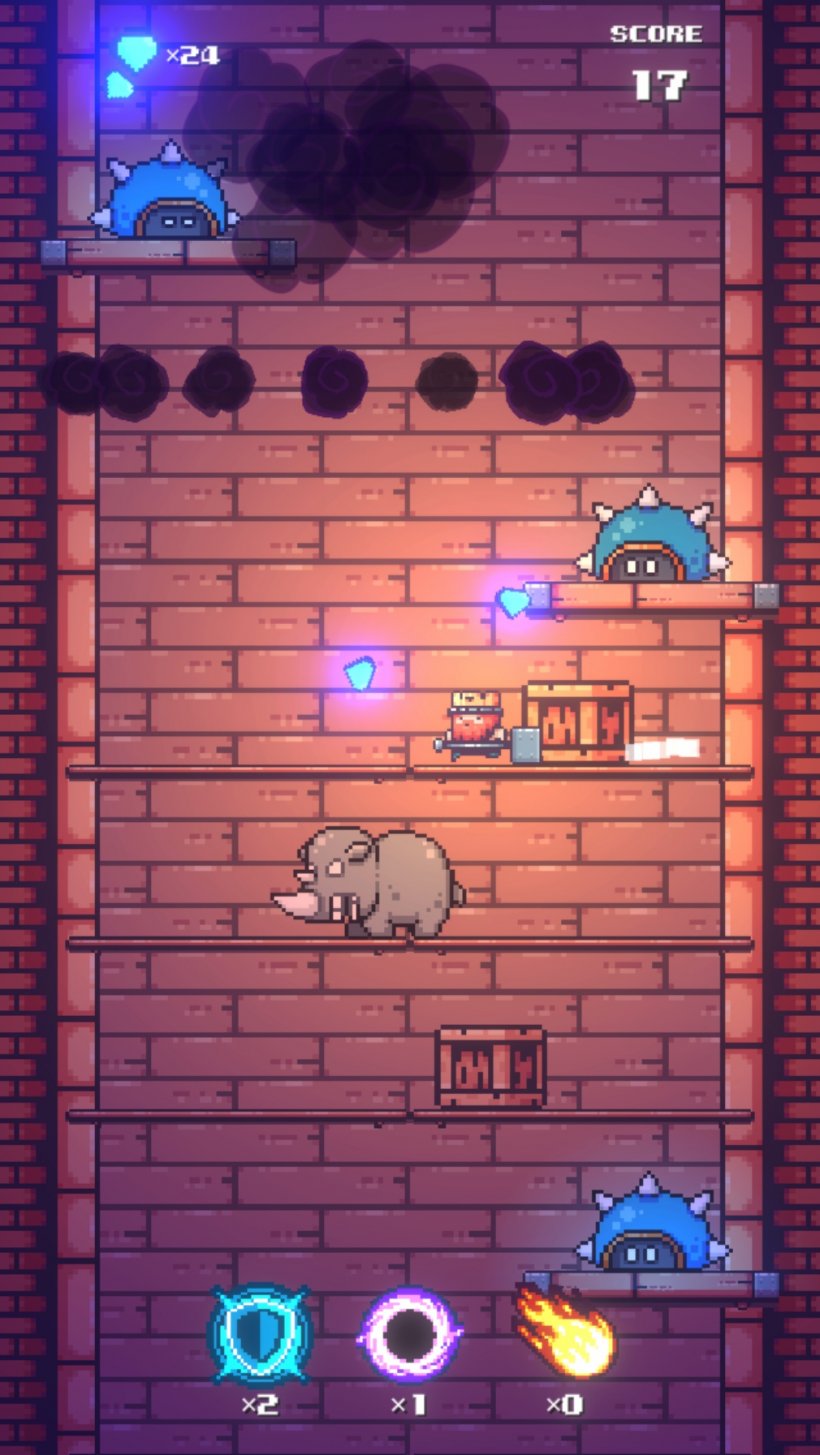Tap the fireball power-up

pos(565,1331)
